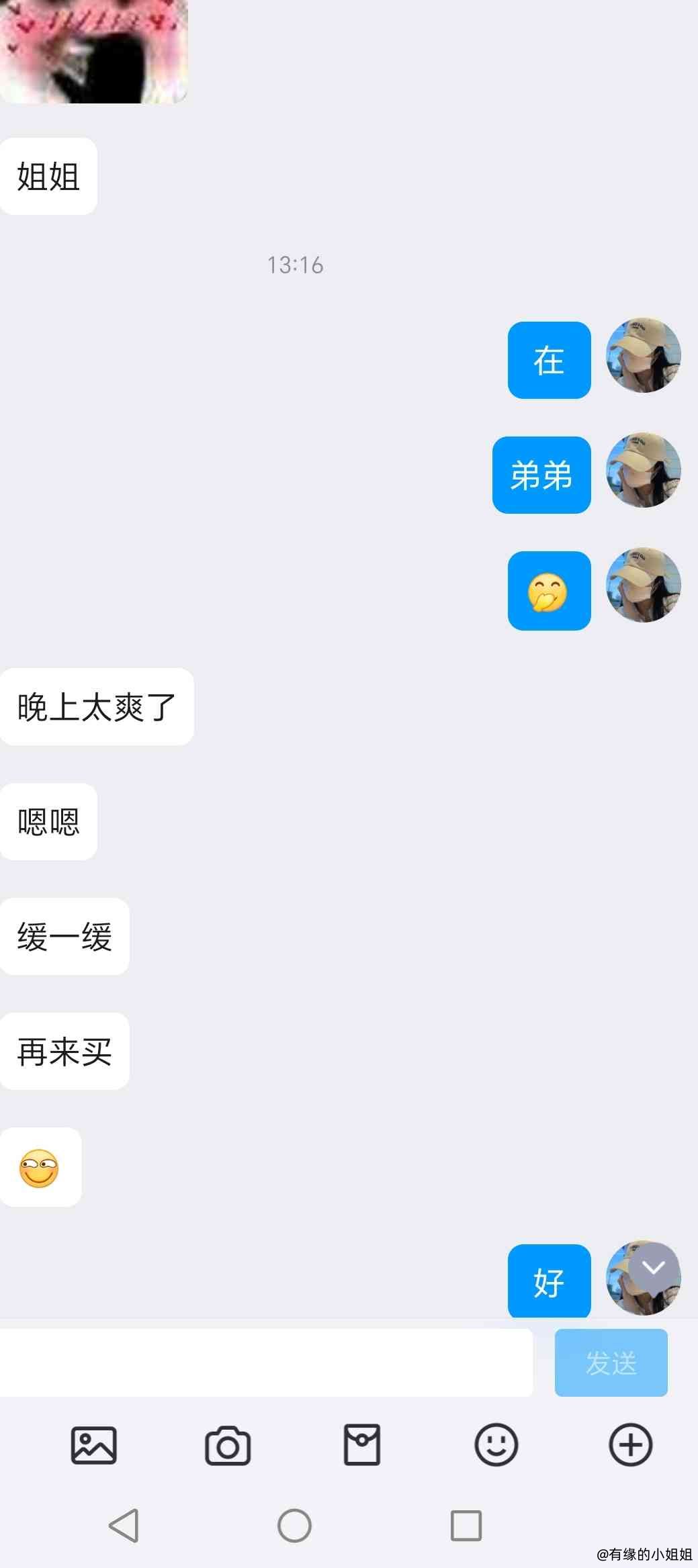Open the image message at the top
Viewport: 698px width, 1568px height.
point(93,51)
